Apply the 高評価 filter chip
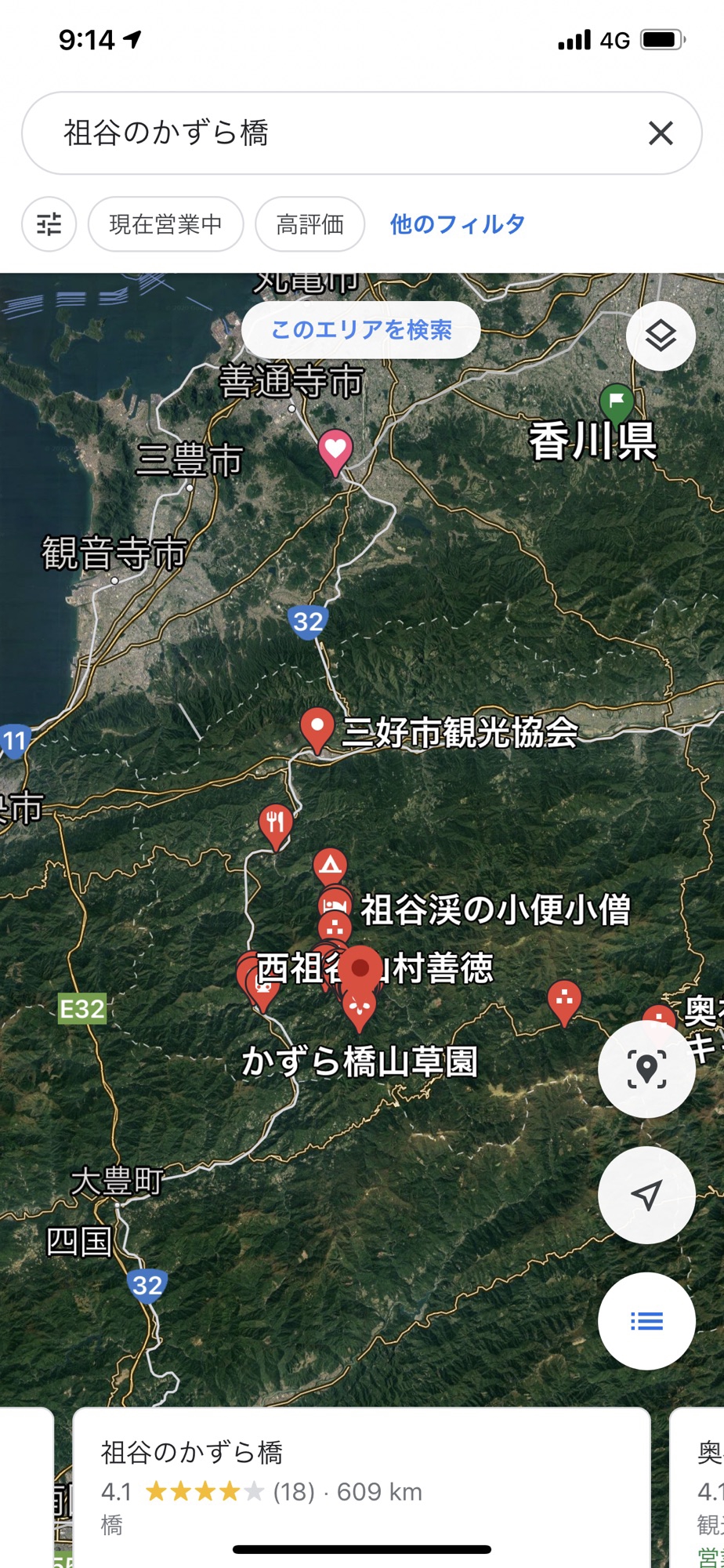 pos(310,224)
